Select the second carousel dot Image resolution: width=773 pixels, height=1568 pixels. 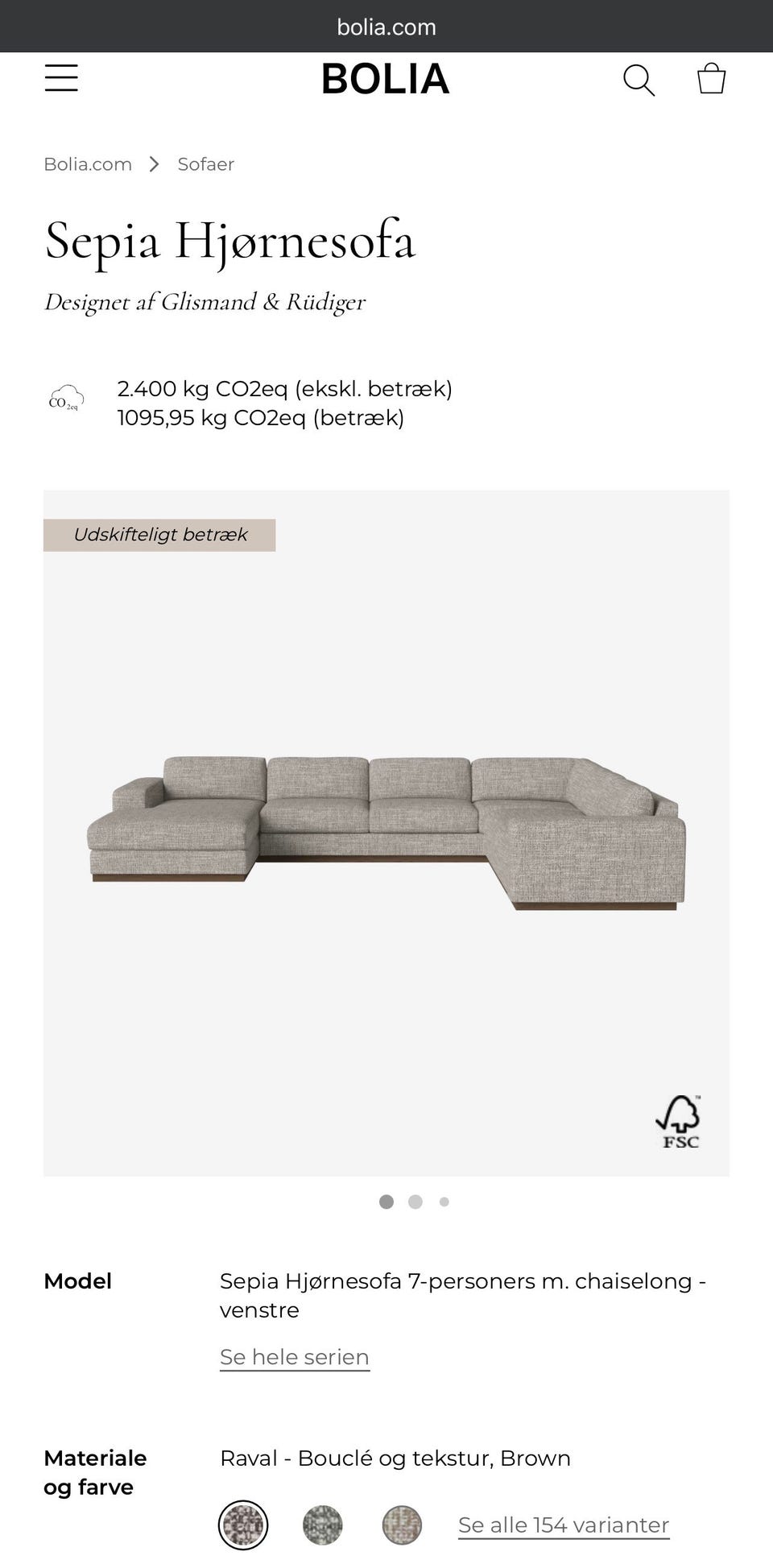(415, 1202)
